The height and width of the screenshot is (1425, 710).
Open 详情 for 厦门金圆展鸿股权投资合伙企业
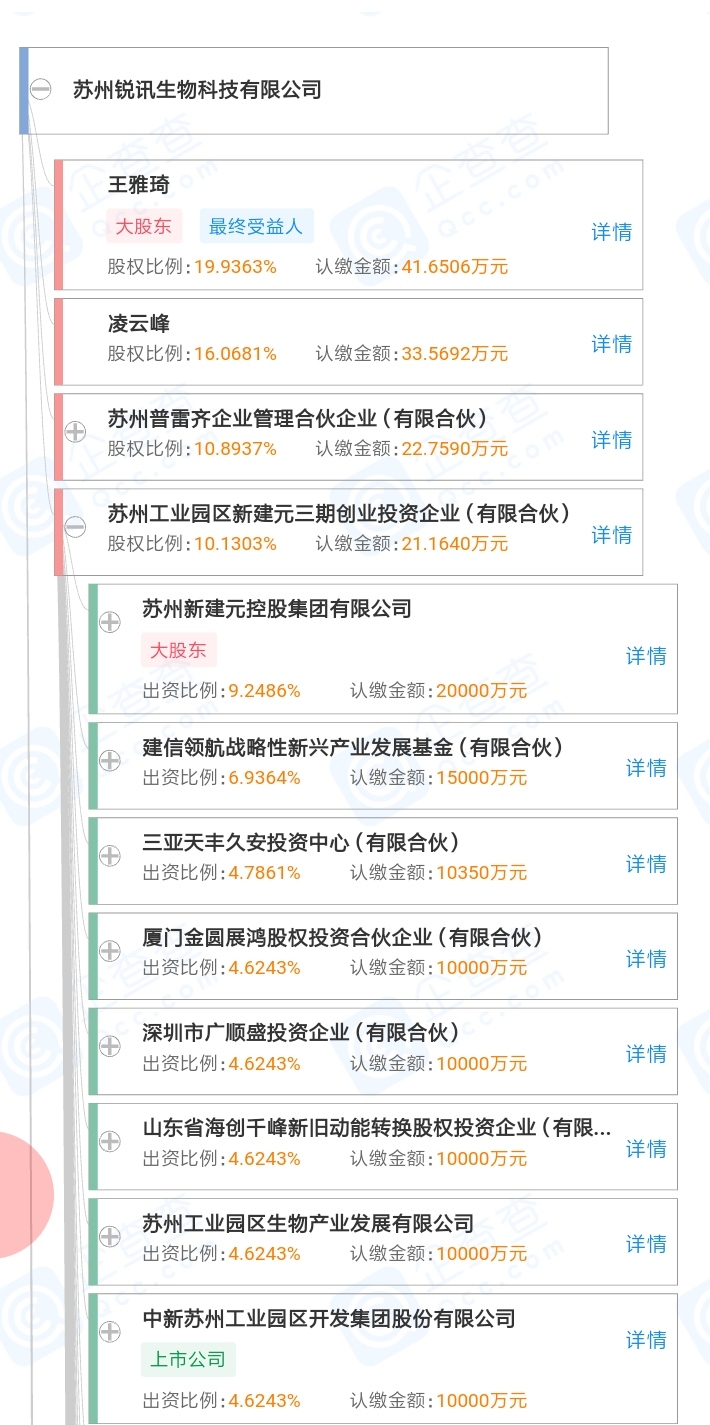[646, 958]
